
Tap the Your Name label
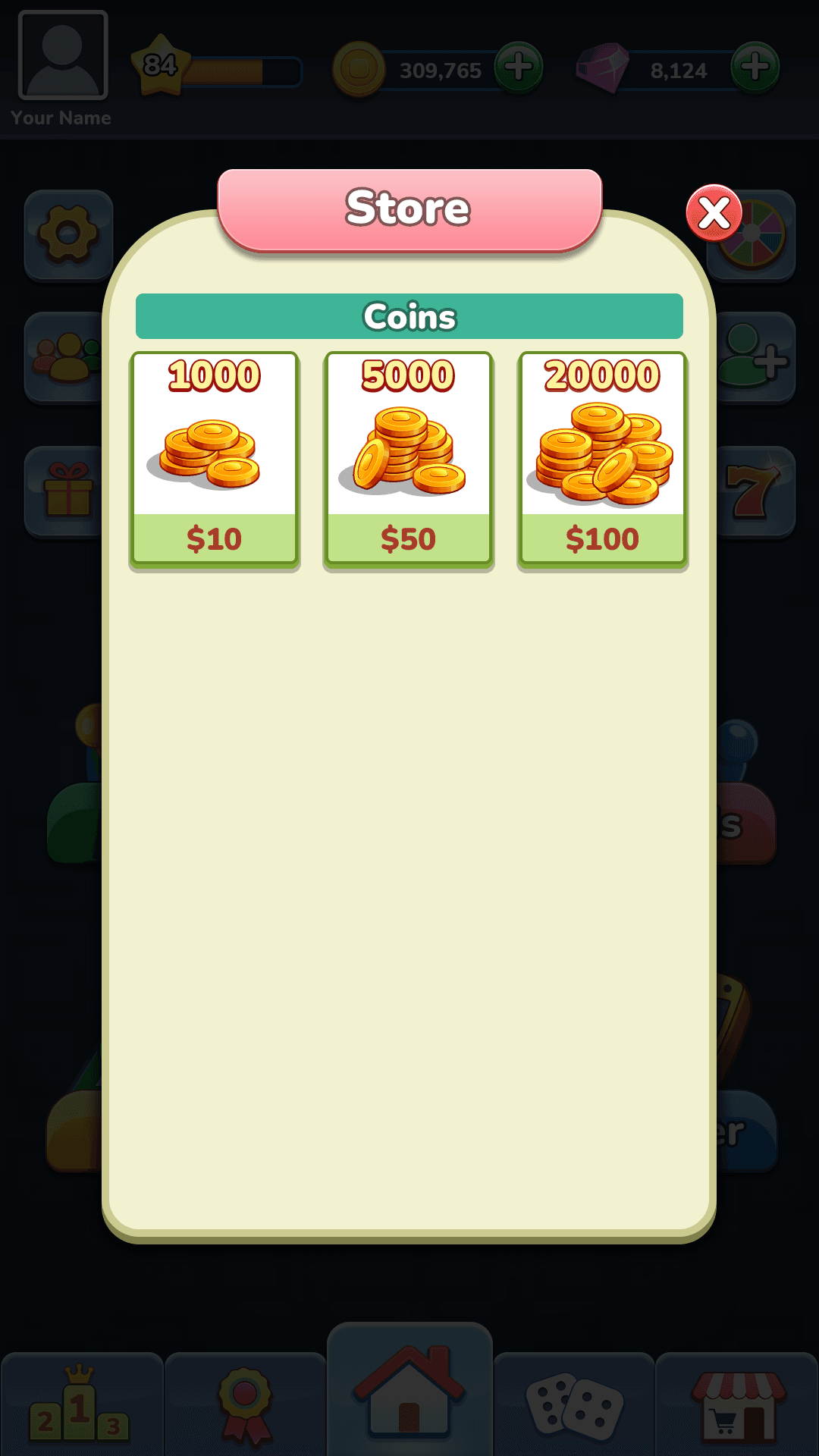coord(62,118)
